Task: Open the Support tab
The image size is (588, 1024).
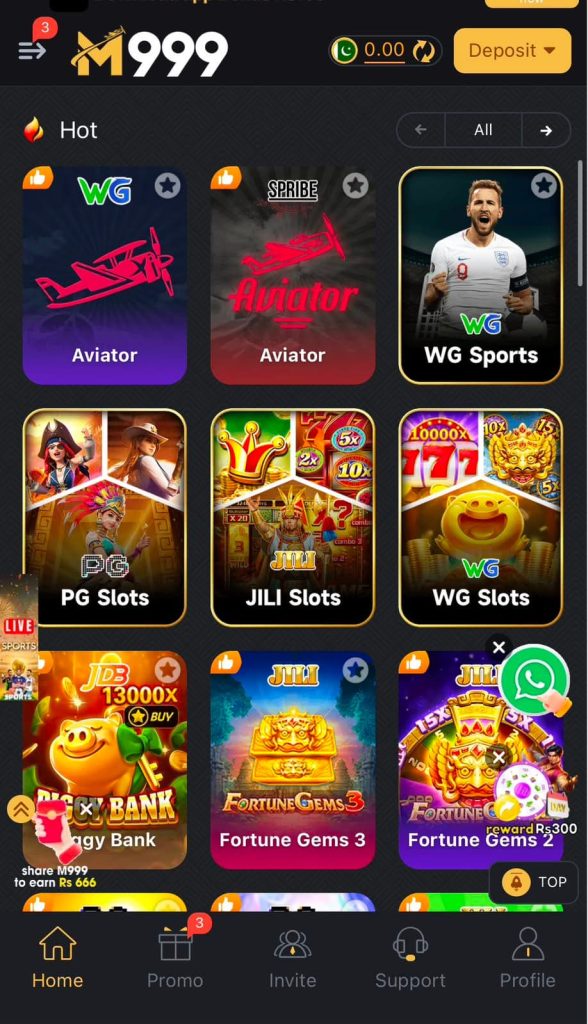Action: pyautogui.click(x=410, y=955)
